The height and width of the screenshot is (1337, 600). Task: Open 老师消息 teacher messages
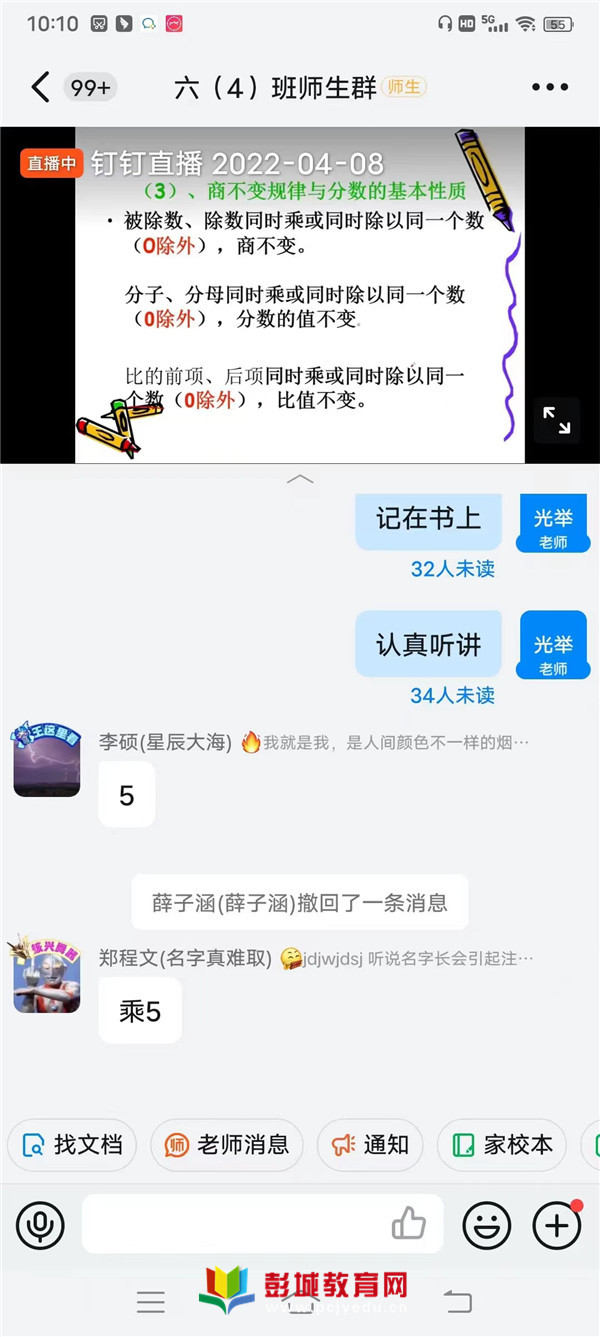point(228,1145)
